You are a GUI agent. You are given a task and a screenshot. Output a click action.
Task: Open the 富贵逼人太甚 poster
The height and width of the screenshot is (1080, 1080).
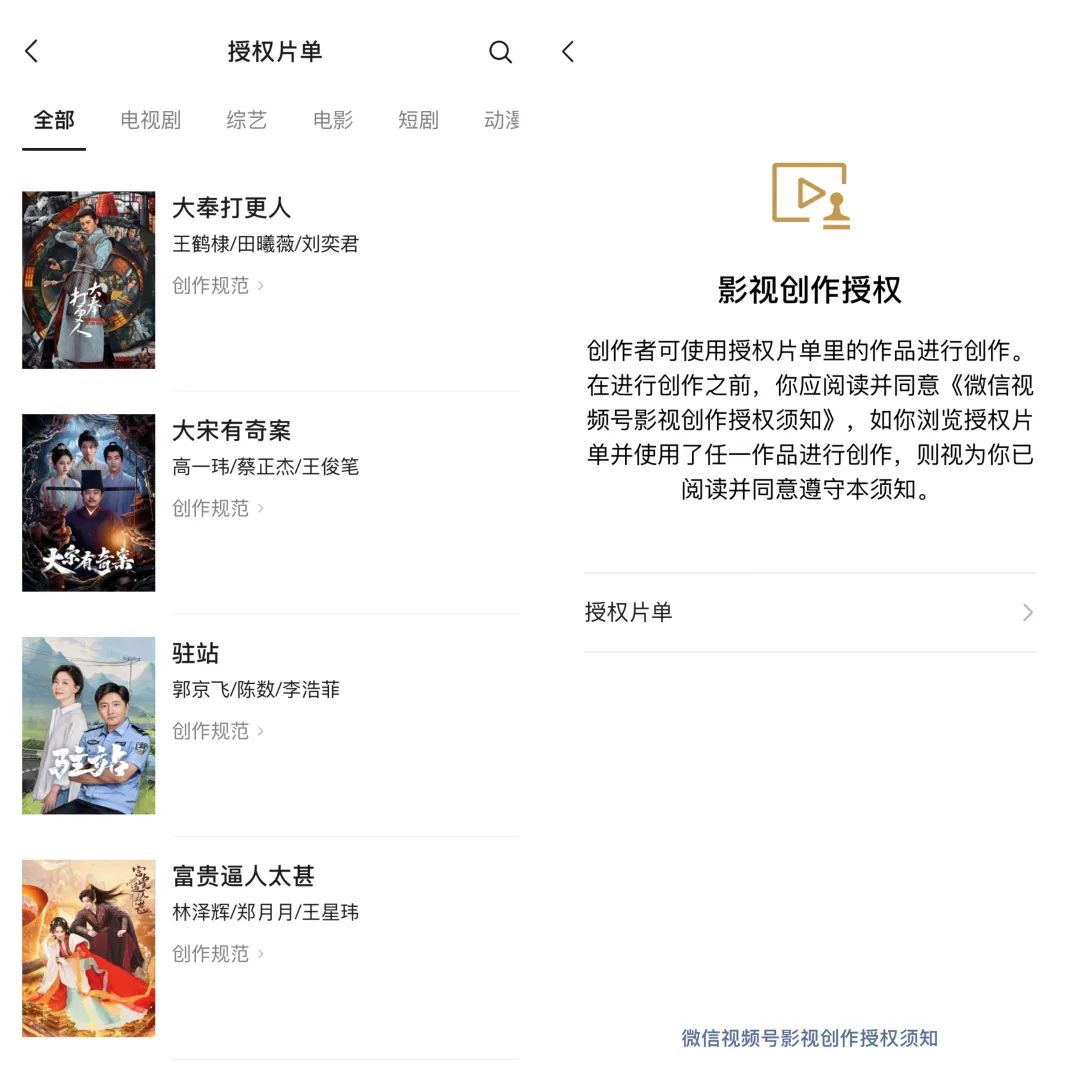[89, 948]
